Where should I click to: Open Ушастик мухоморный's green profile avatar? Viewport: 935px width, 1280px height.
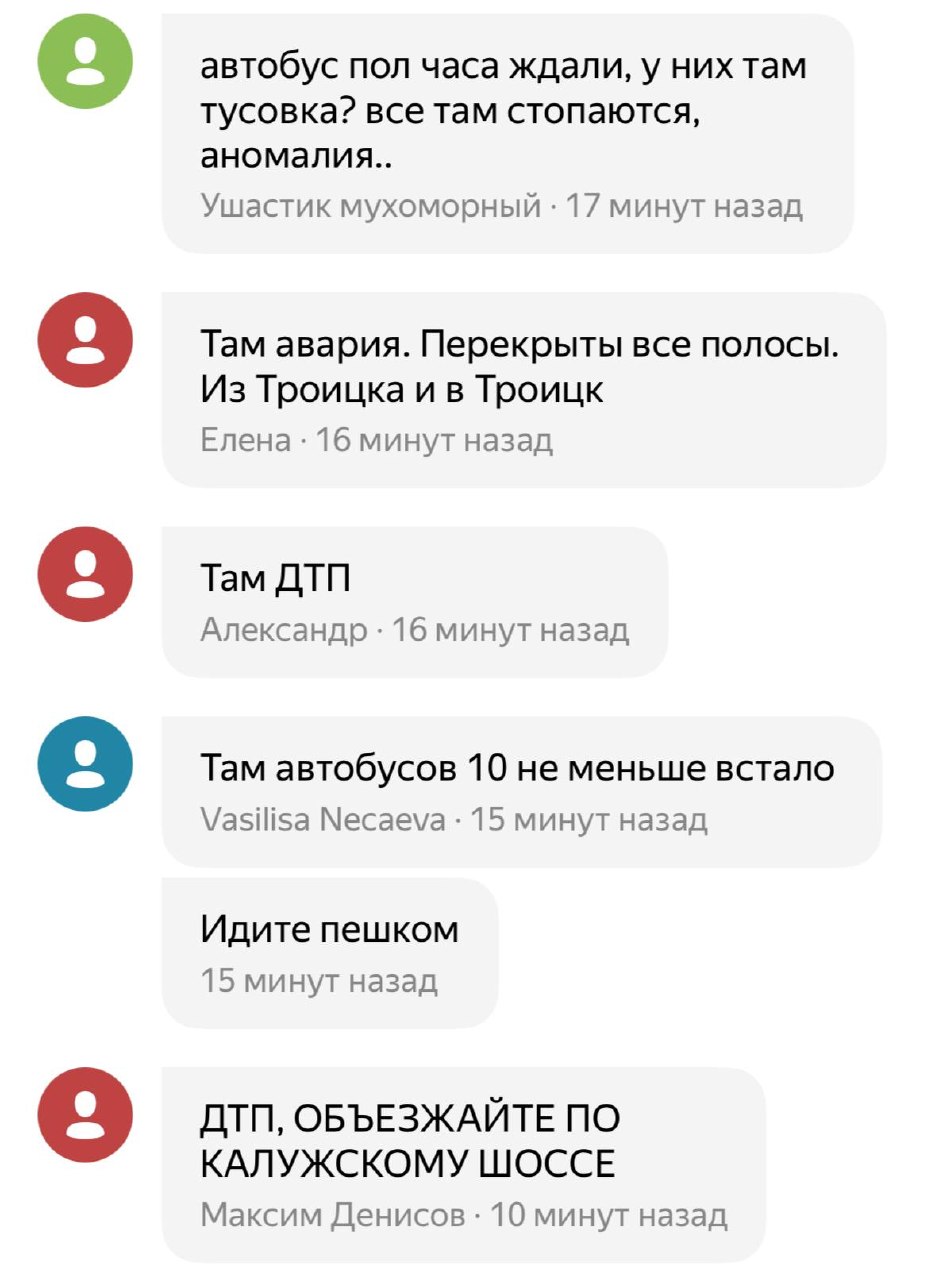85,62
